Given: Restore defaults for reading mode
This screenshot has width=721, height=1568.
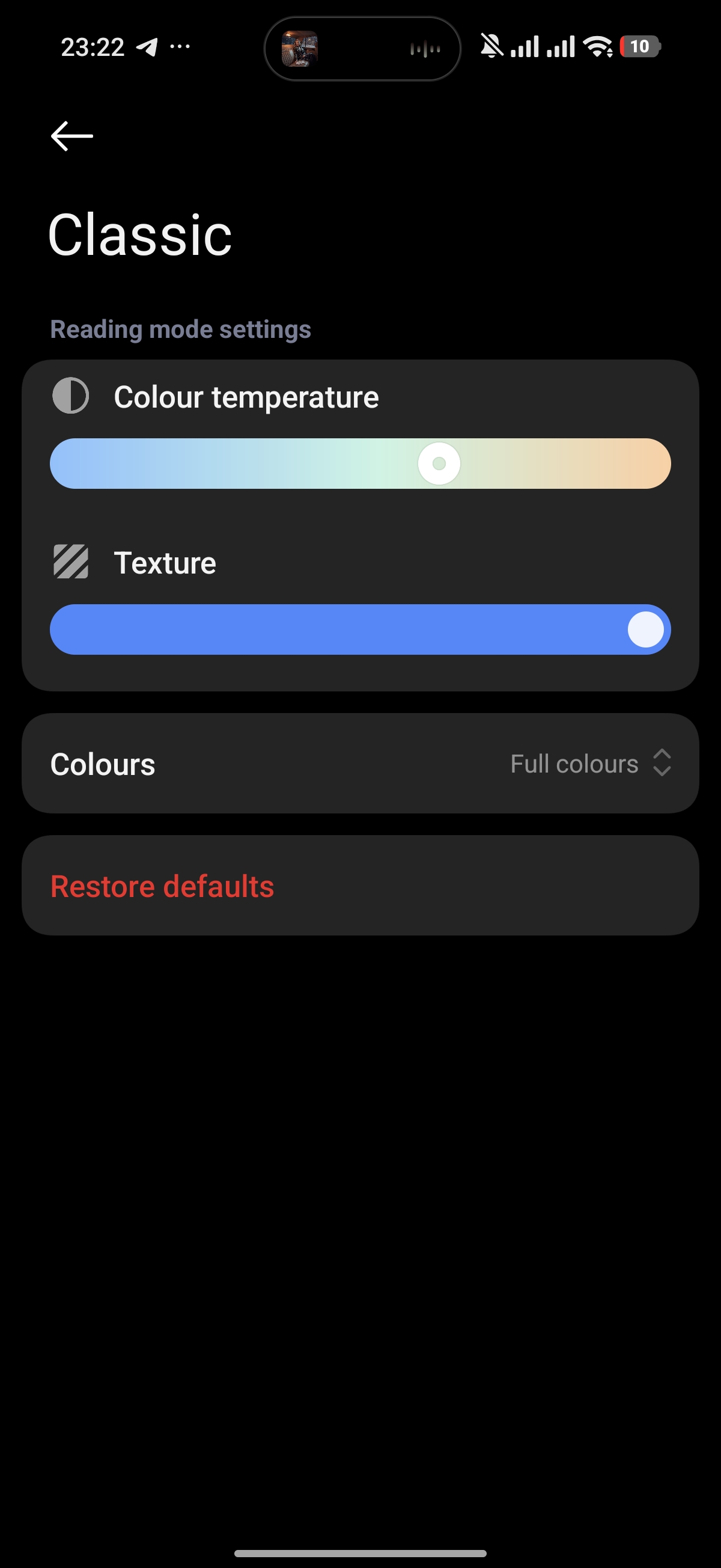Looking at the screenshot, I should 162,886.
